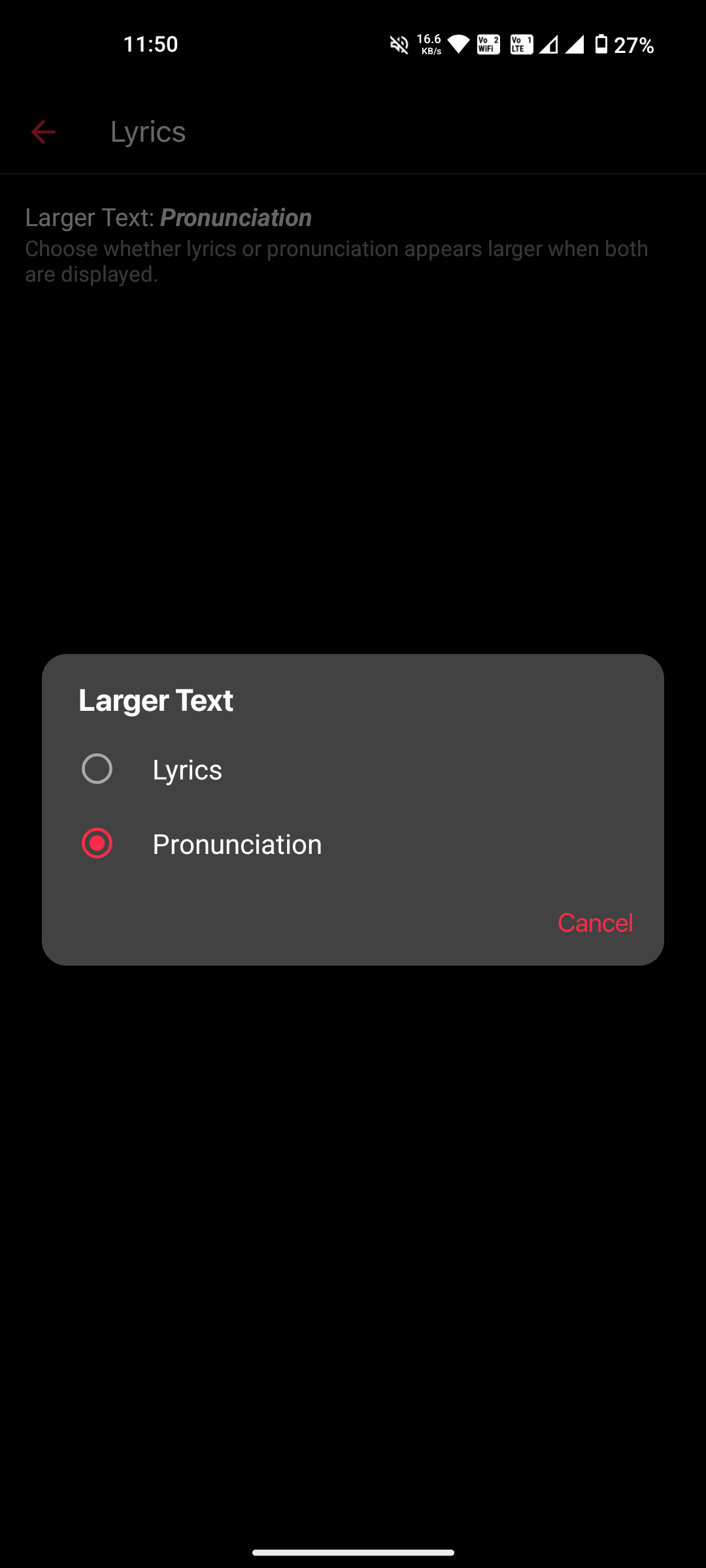Cancel the Larger Text dialog
706x1568 pixels.
click(x=595, y=923)
